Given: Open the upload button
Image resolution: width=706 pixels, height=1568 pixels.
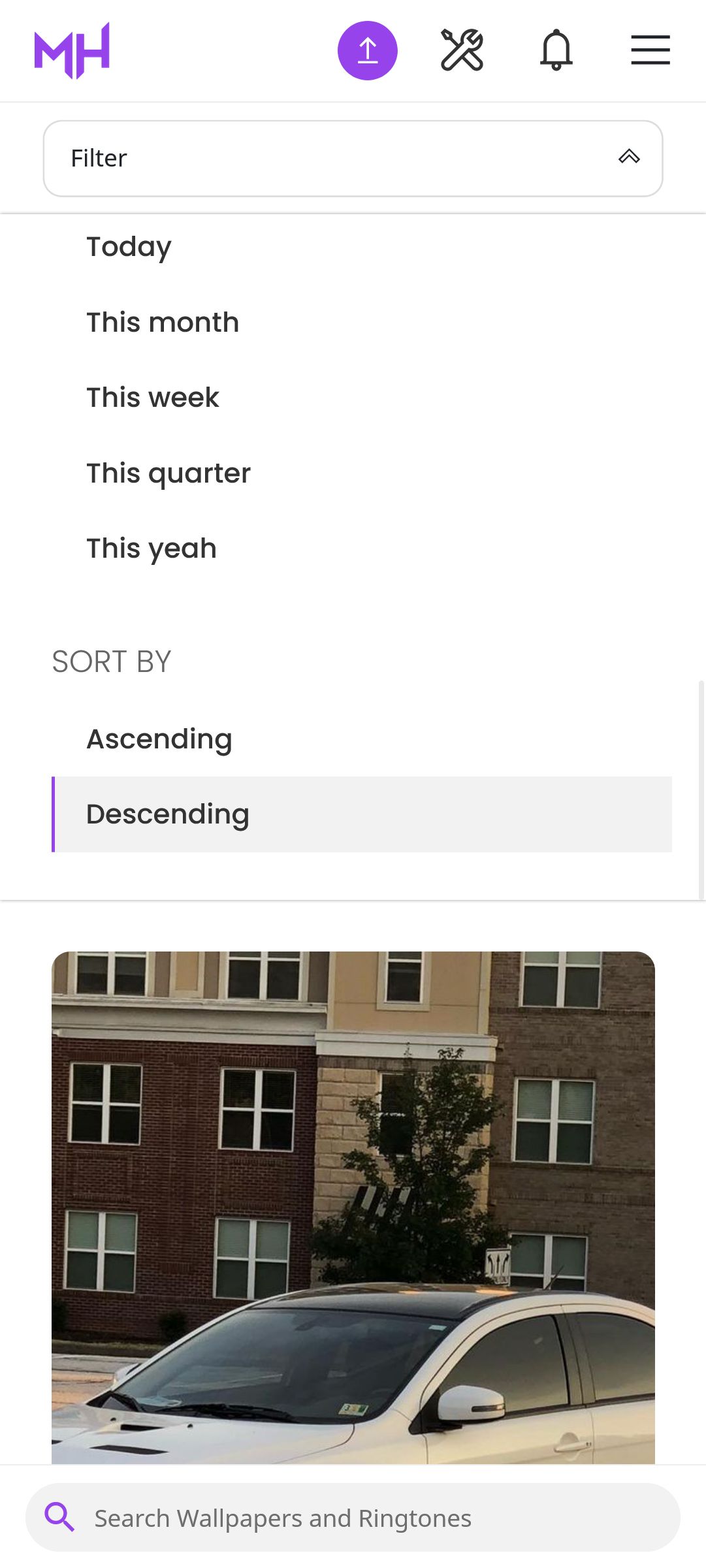Looking at the screenshot, I should point(367,50).
